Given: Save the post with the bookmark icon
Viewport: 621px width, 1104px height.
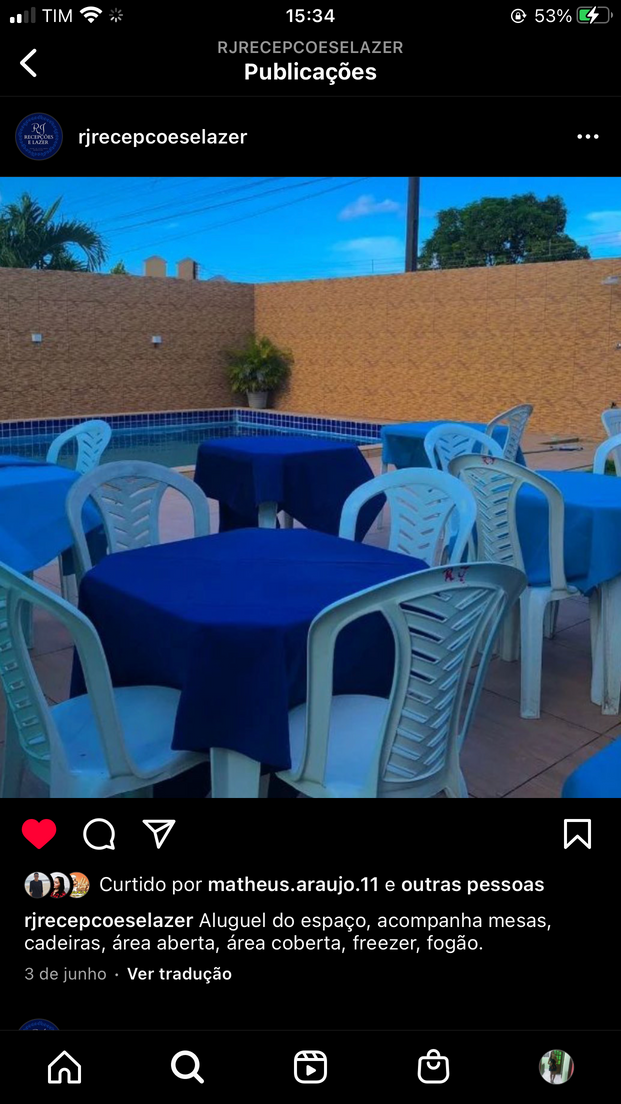Looking at the screenshot, I should pos(577,833).
